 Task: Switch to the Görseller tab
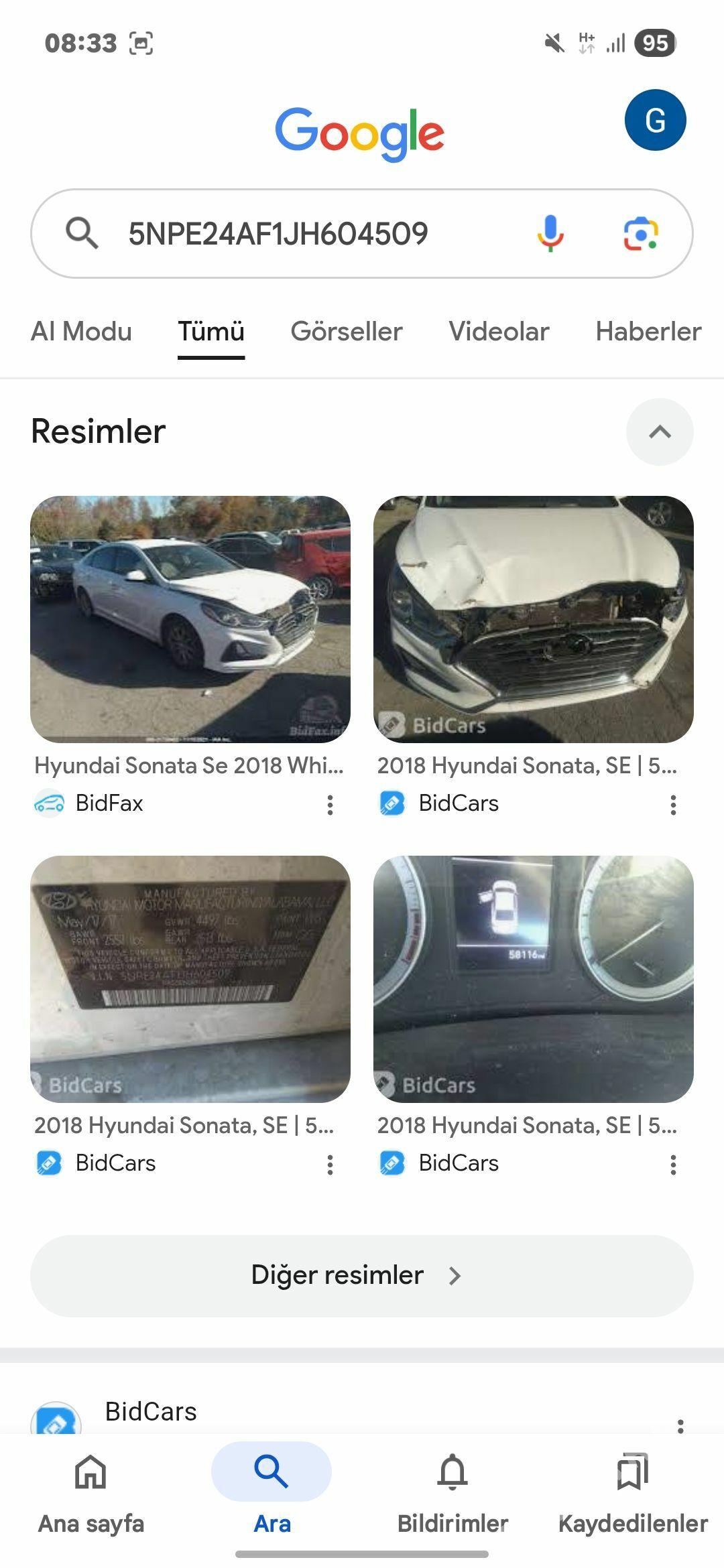click(346, 332)
